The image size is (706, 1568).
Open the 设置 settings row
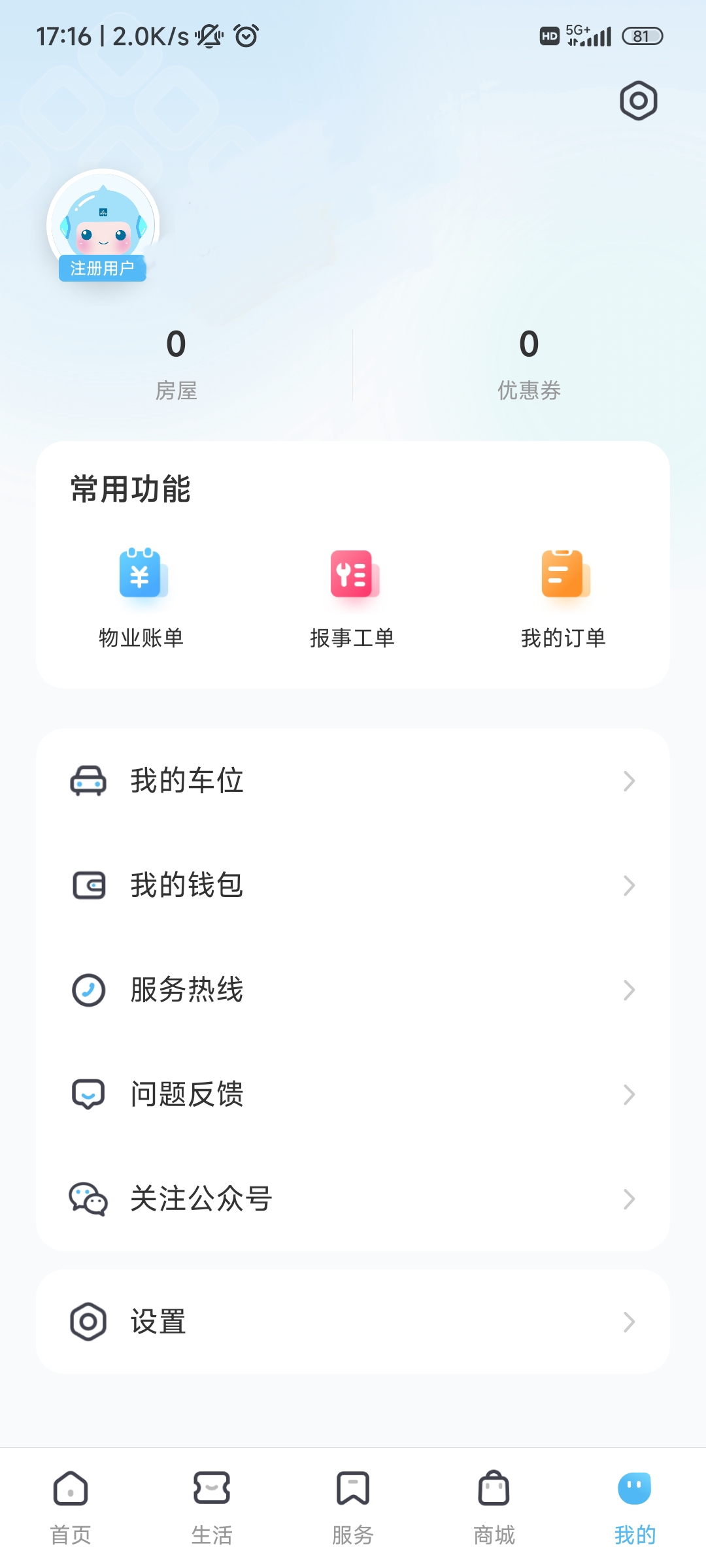pyautogui.click(x=353, y=1322)
